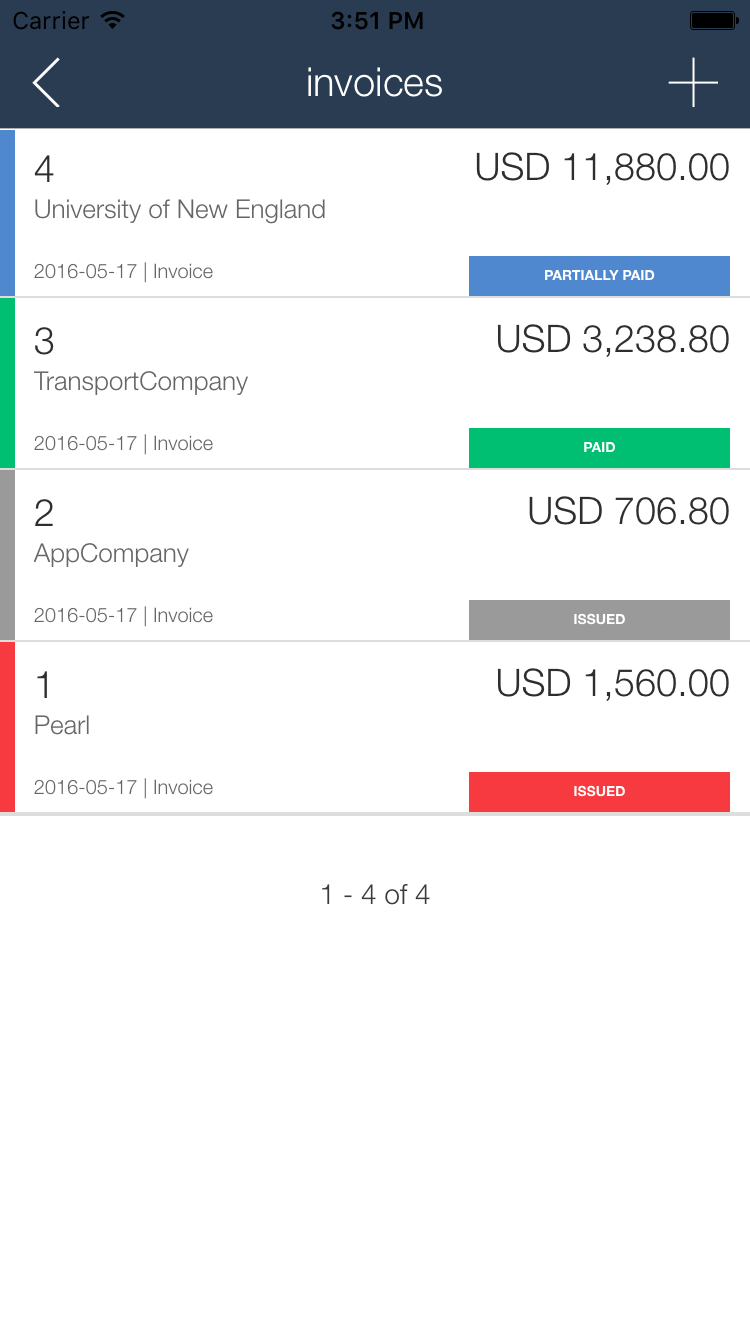Tap the amount USD 706.80
Screen dimensions: 750x1334
coord(627,511)
